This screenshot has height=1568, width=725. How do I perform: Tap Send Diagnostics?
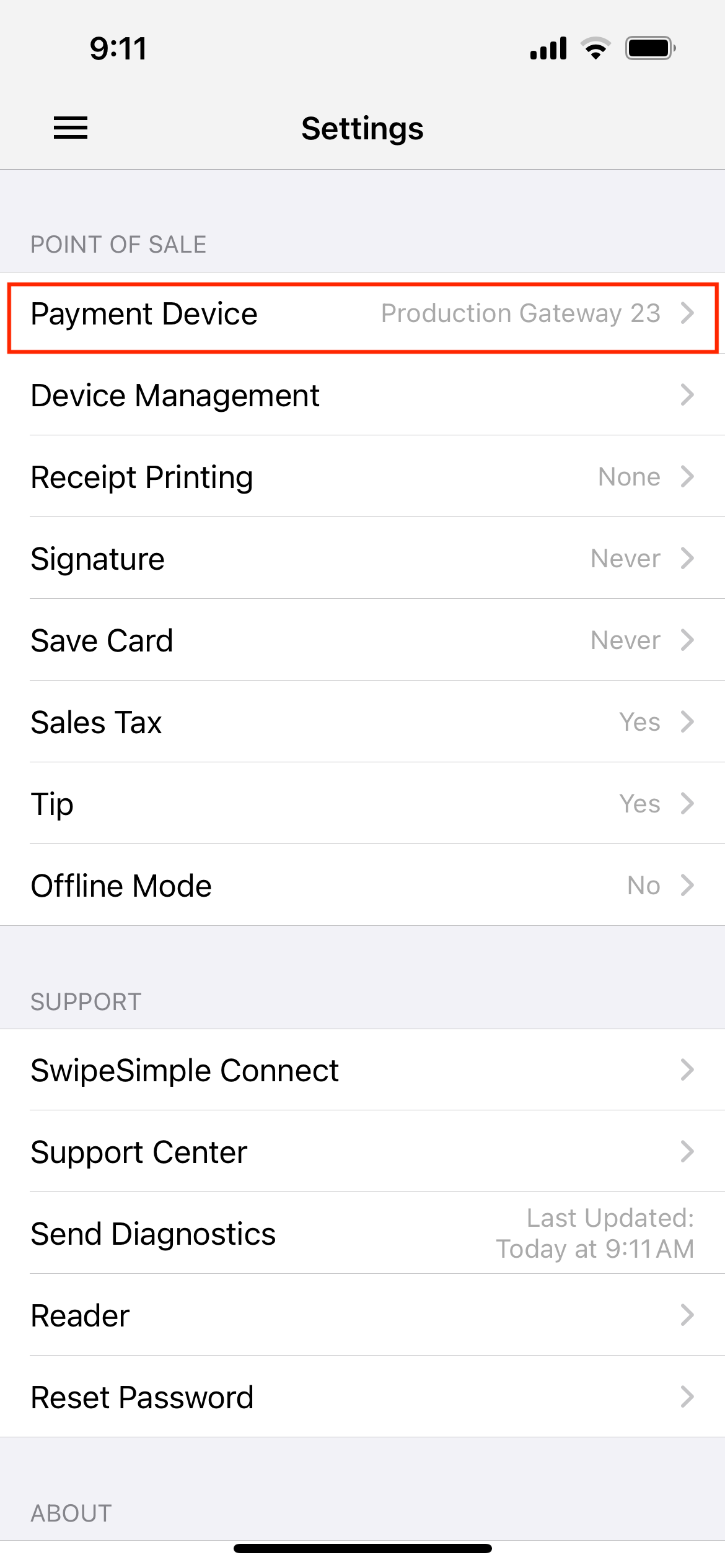[362, 1233]
